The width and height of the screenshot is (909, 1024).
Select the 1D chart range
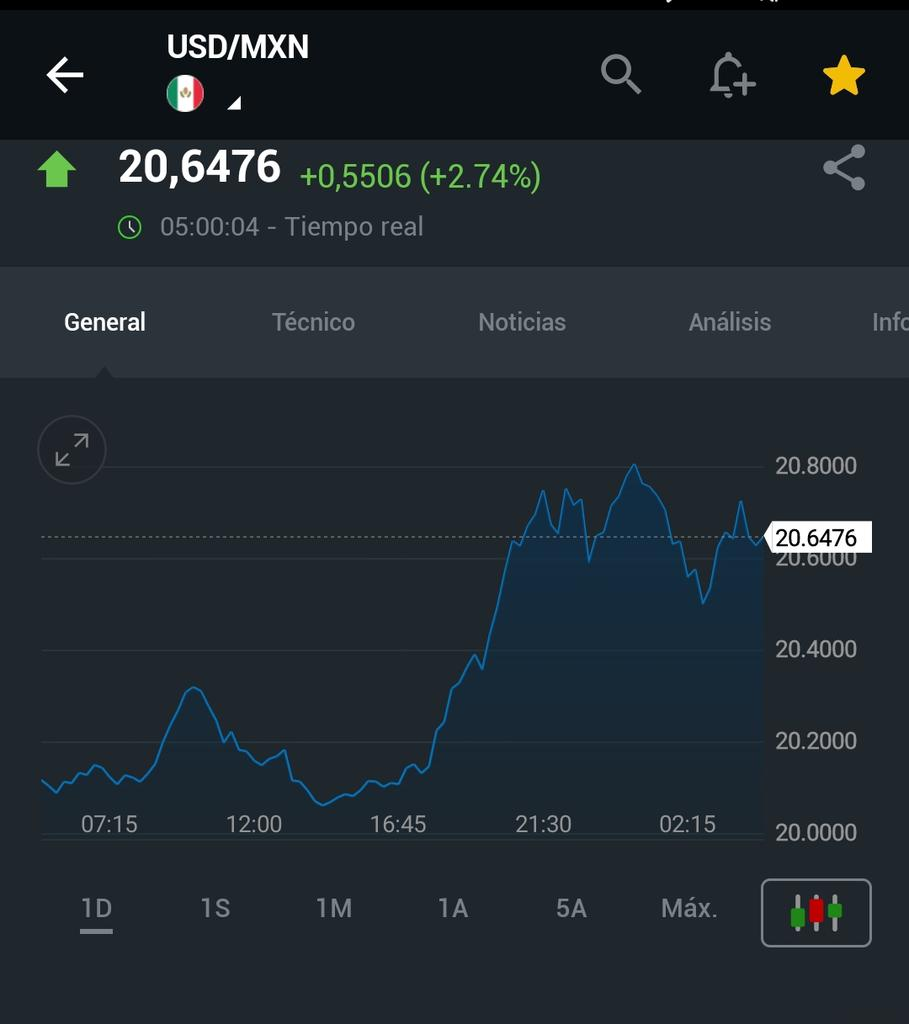pyautogui.click(x=96, y=908)
